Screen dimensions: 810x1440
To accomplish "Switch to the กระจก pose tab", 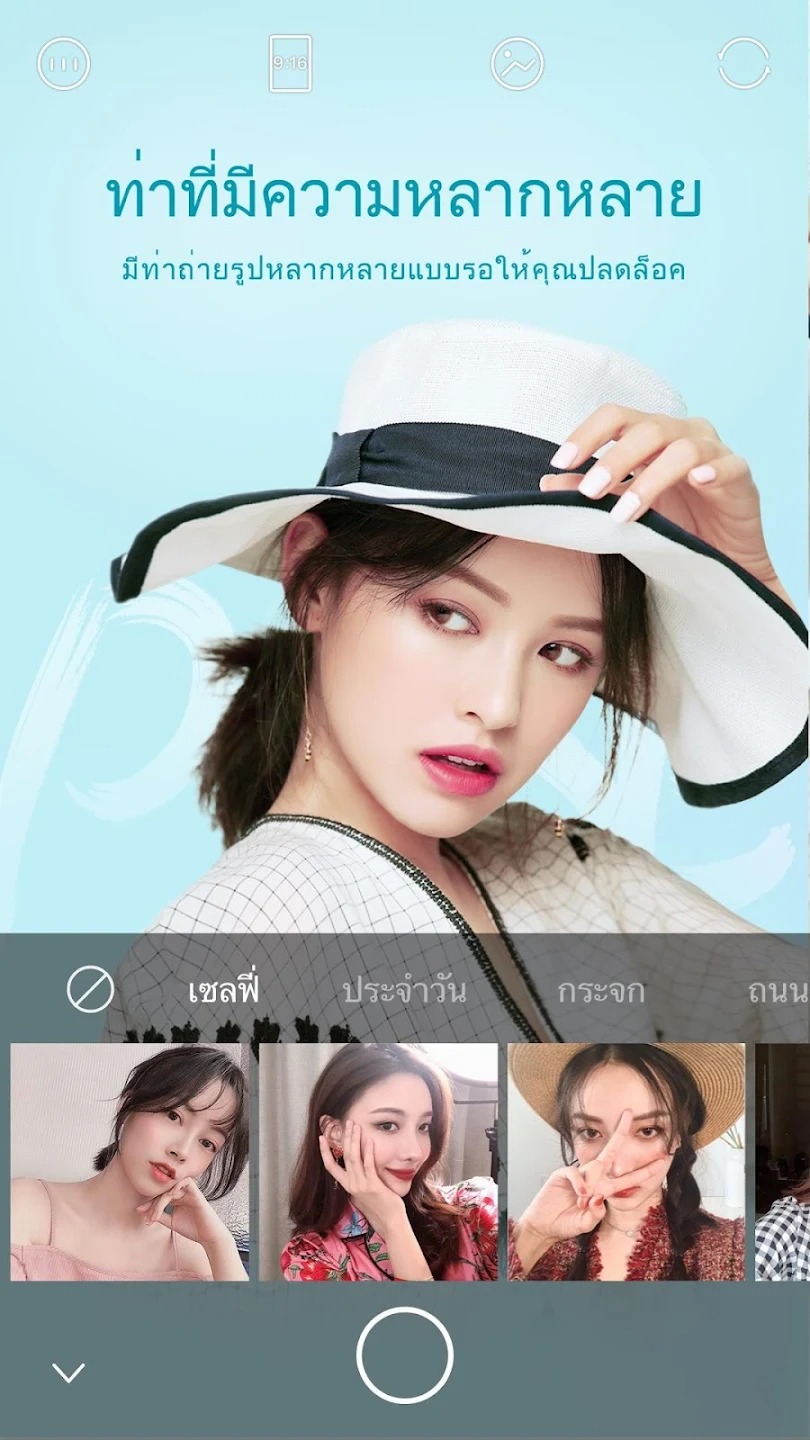I will pyautogui.click(x=601, y=992).
